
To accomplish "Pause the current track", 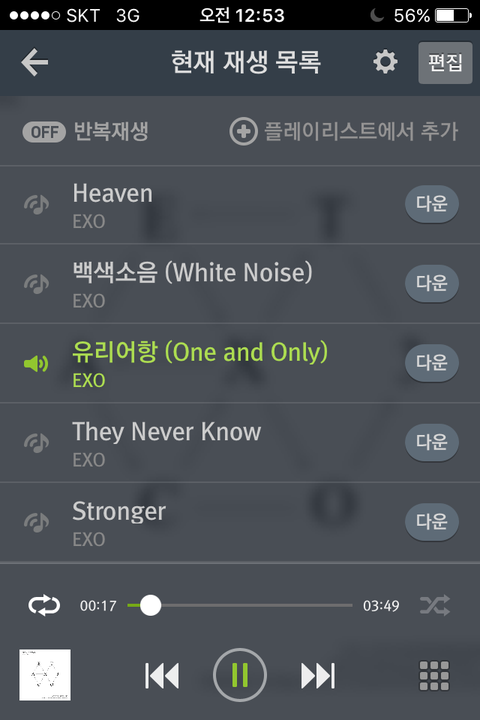I will point(240,675).
